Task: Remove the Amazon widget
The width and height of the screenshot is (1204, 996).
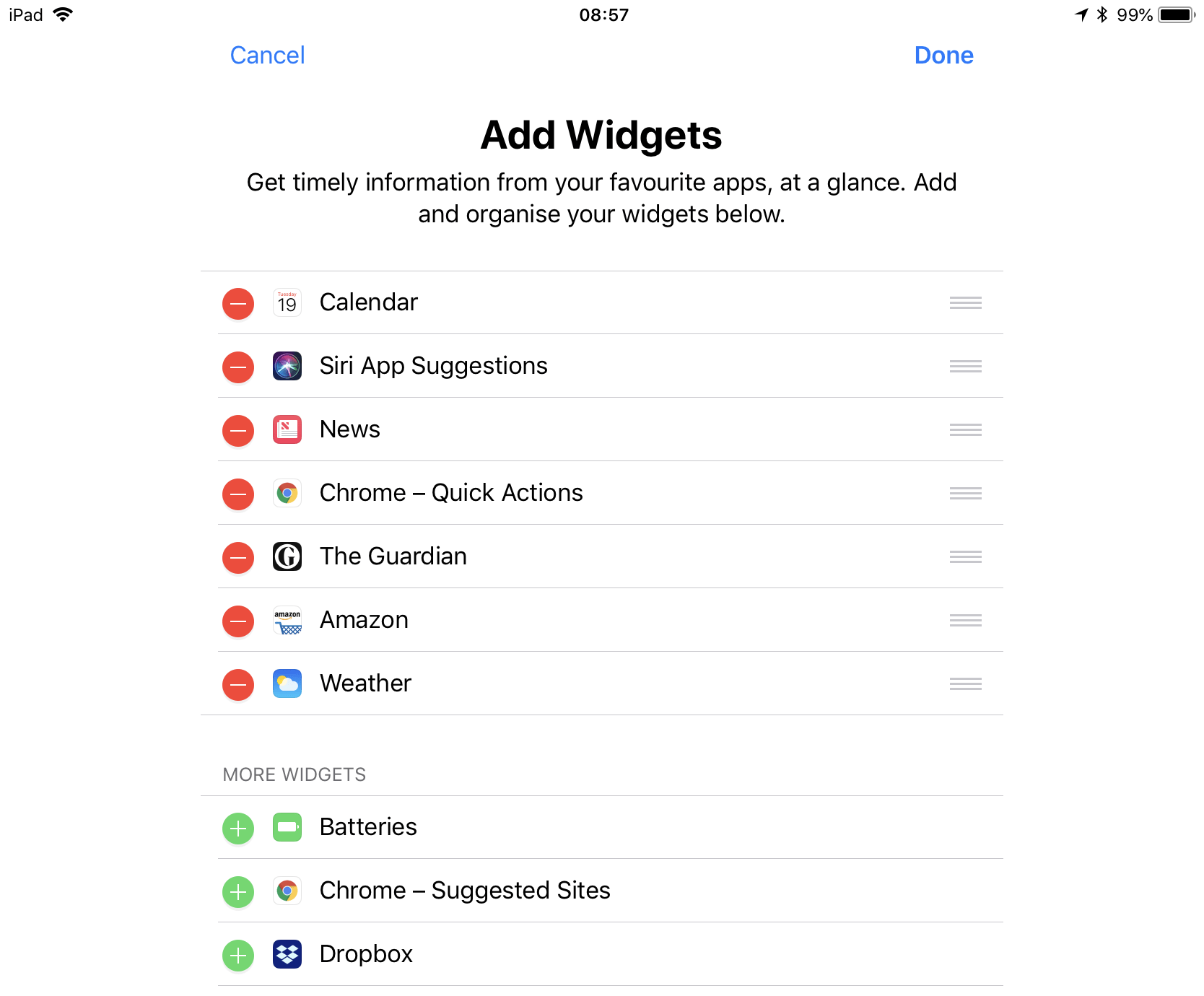Action: click(238, 621)
